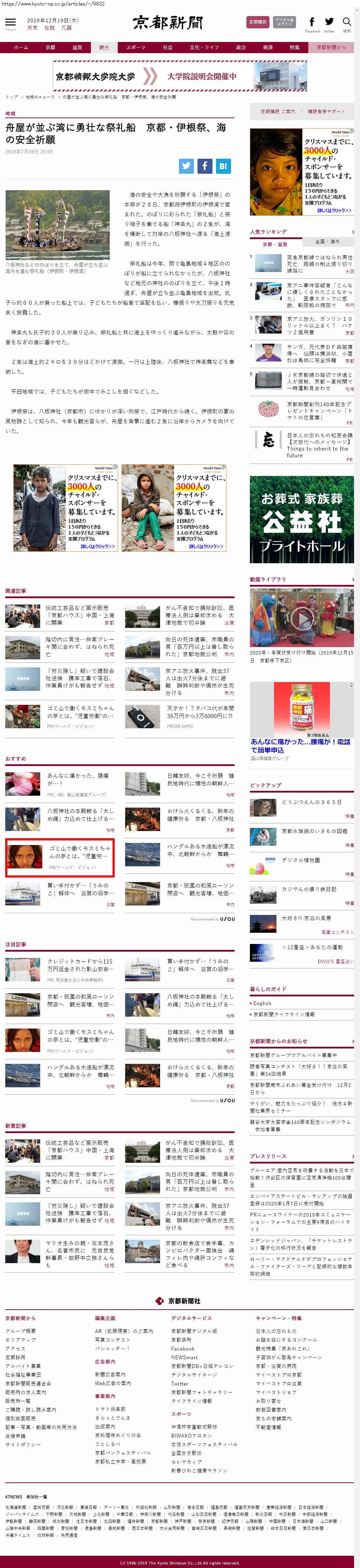Open the hamburger menu
This screenshot has height=1568, width=360.
tap(10, 22)
